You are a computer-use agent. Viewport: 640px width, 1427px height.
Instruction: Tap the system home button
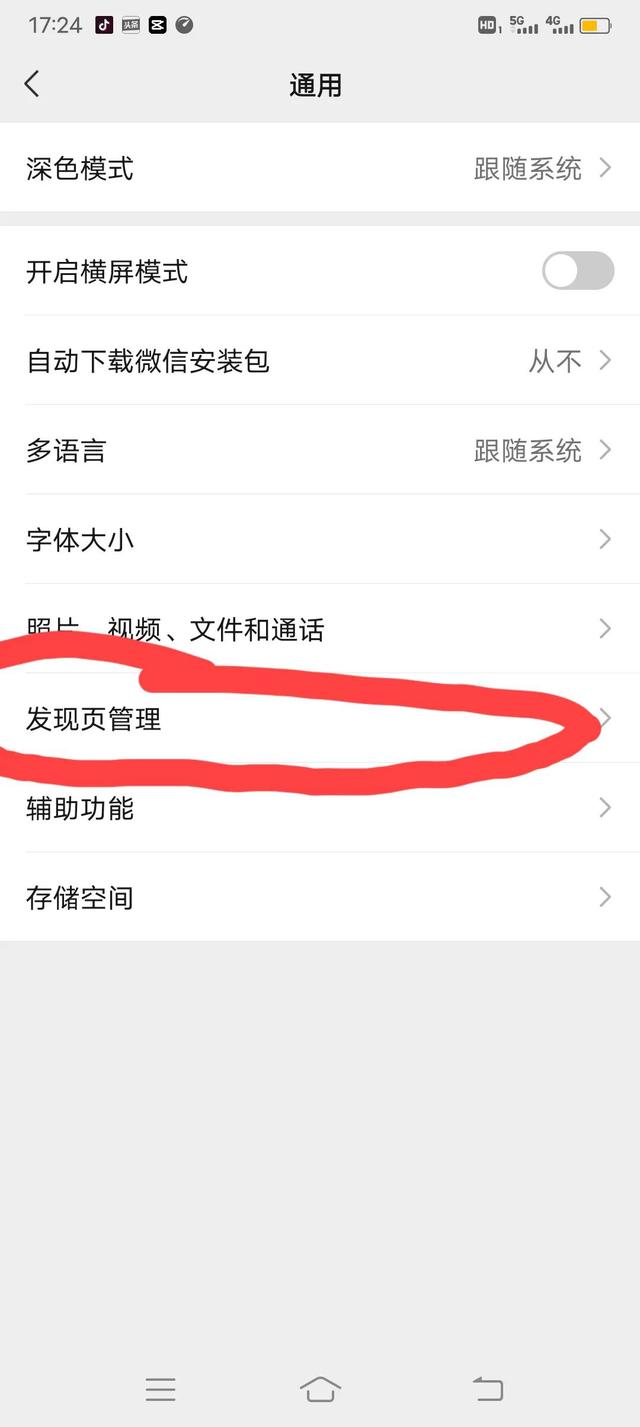[x=320, y=1388]
